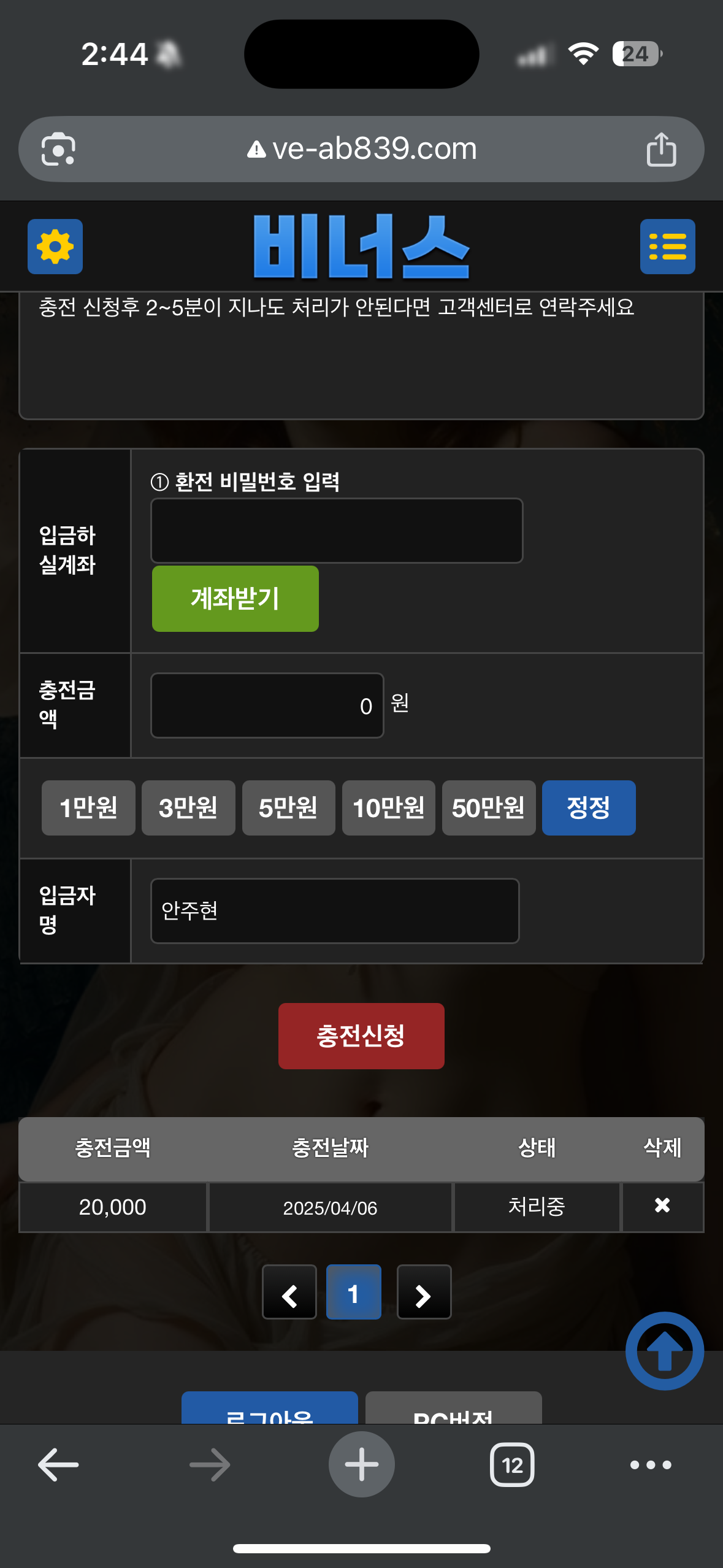Open the settings gear icon
Image resolution: width=723 pixels, height=1568 pixels.
55,247
